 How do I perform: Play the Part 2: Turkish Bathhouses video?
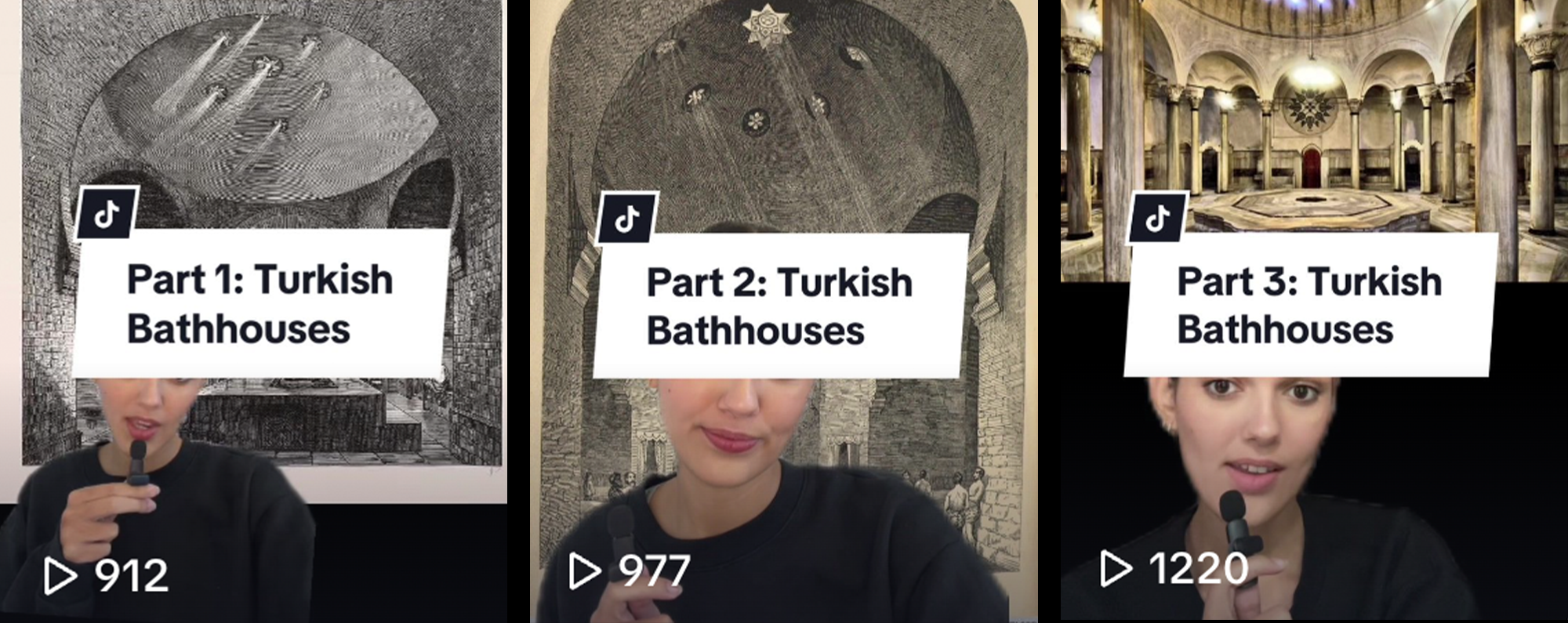pyautogui.click(x=784, y=311)
